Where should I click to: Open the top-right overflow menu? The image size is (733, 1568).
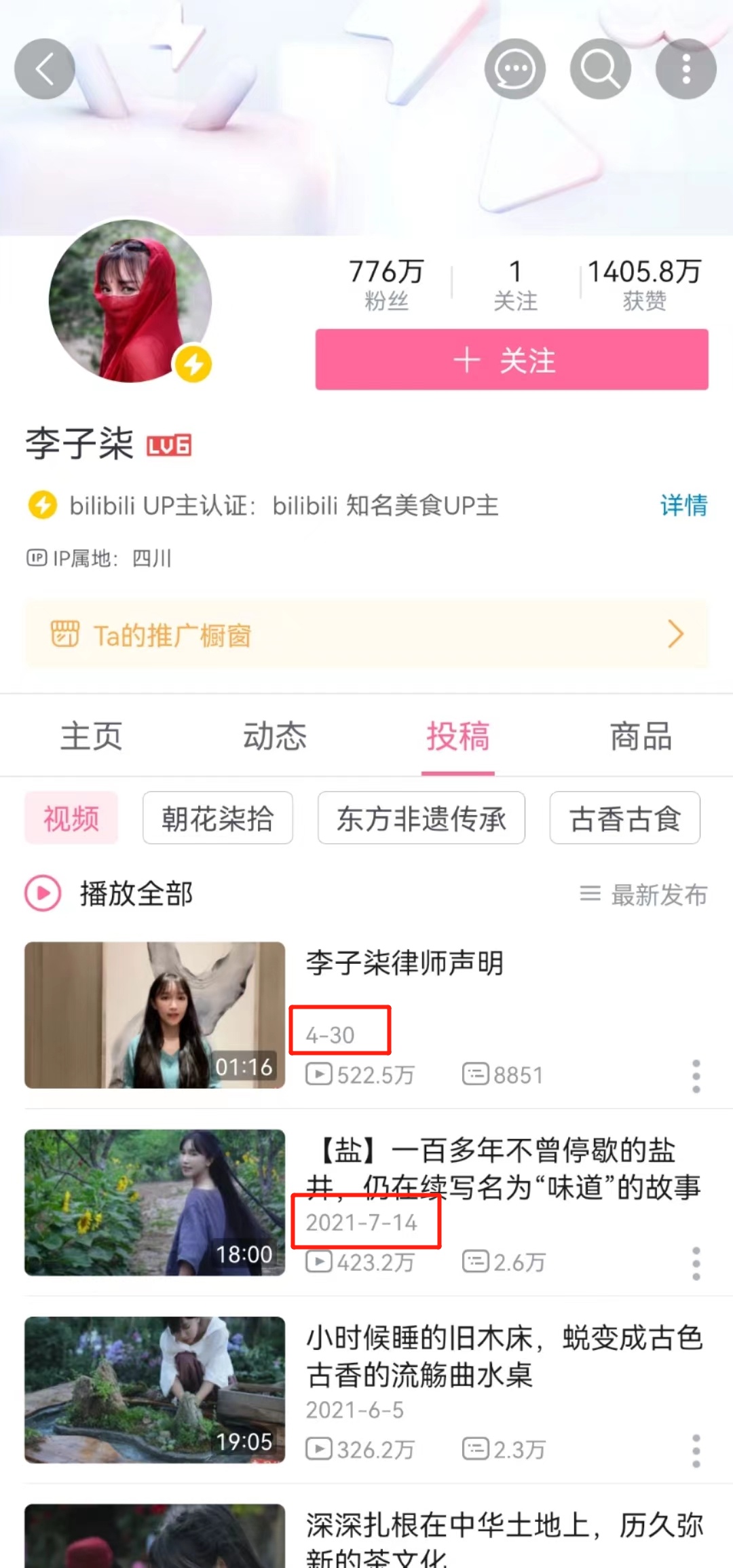(x=686, y=69)
